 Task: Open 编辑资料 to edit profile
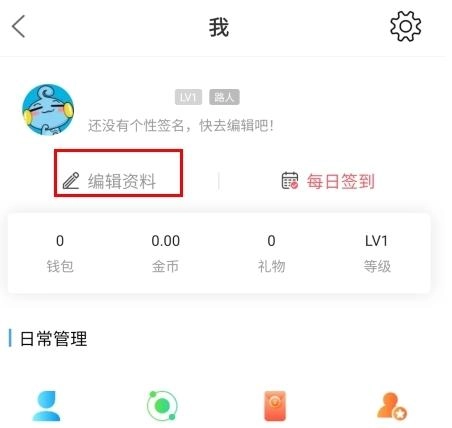[x=109, y=181]
